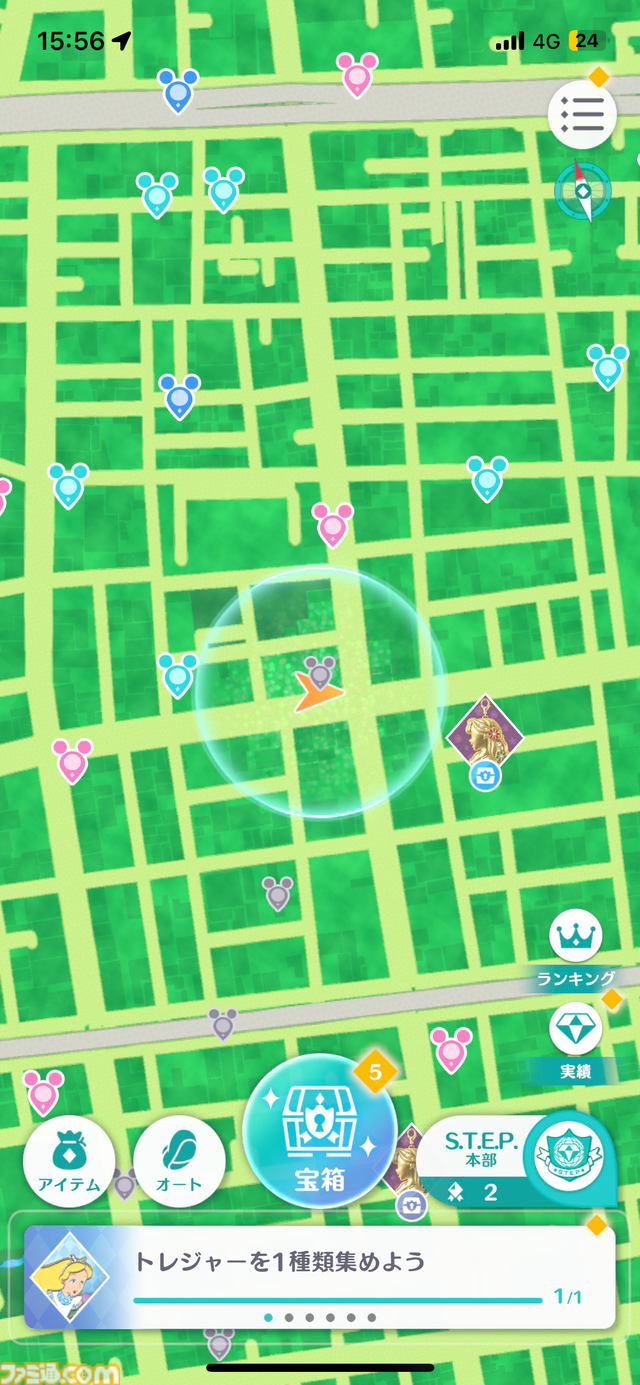This screenshot has height=1385, width=640.
Task: Open the オート button
Action: point(179,1161)
